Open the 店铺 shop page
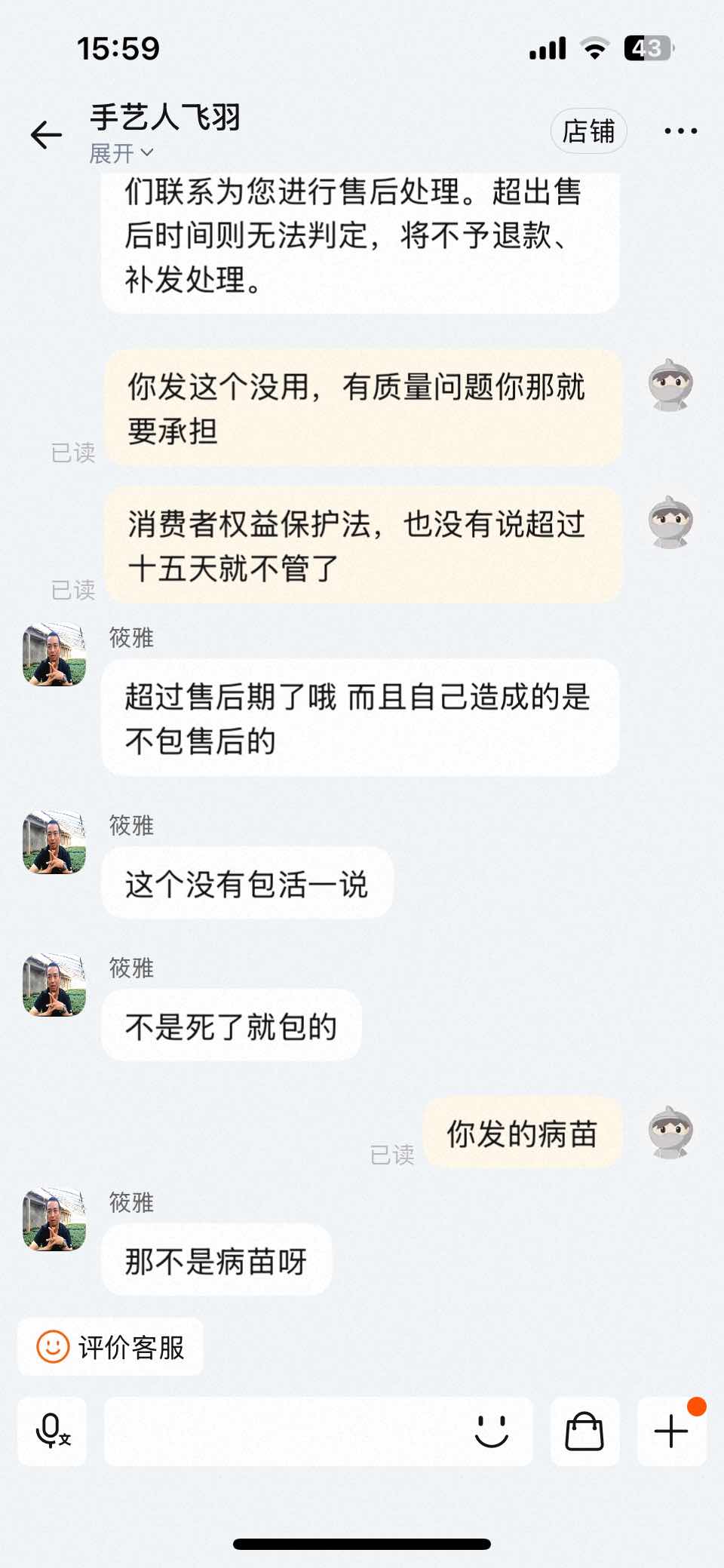The width and height of the screenshot is (724, 1568). point(588,131)
